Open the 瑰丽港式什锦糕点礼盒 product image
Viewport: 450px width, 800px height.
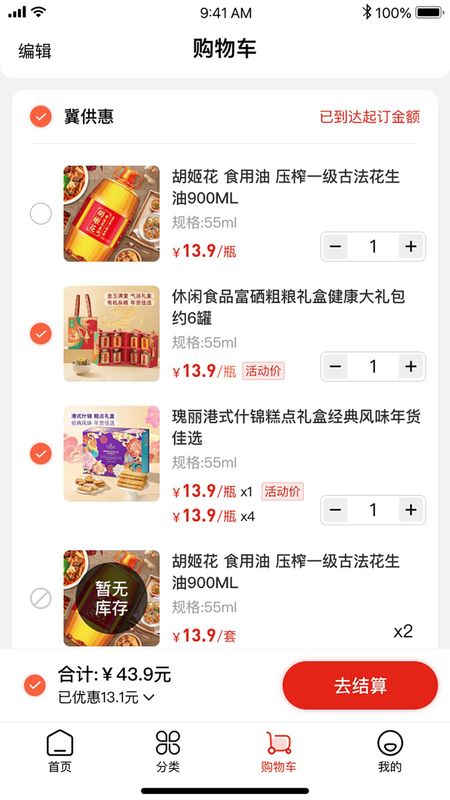(111, 454)
